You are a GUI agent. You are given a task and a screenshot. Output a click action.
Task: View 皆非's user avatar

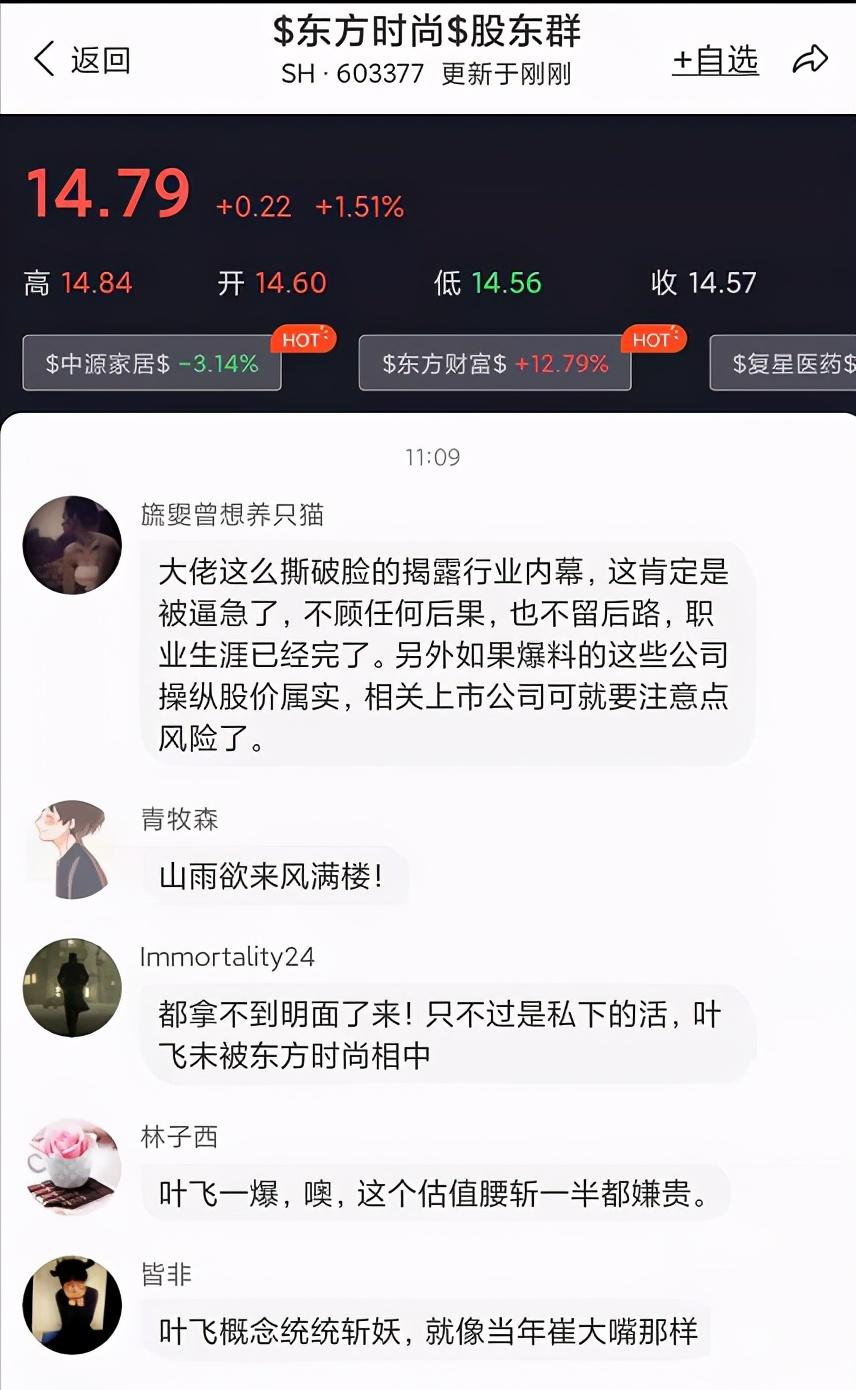coord(72,1305)
